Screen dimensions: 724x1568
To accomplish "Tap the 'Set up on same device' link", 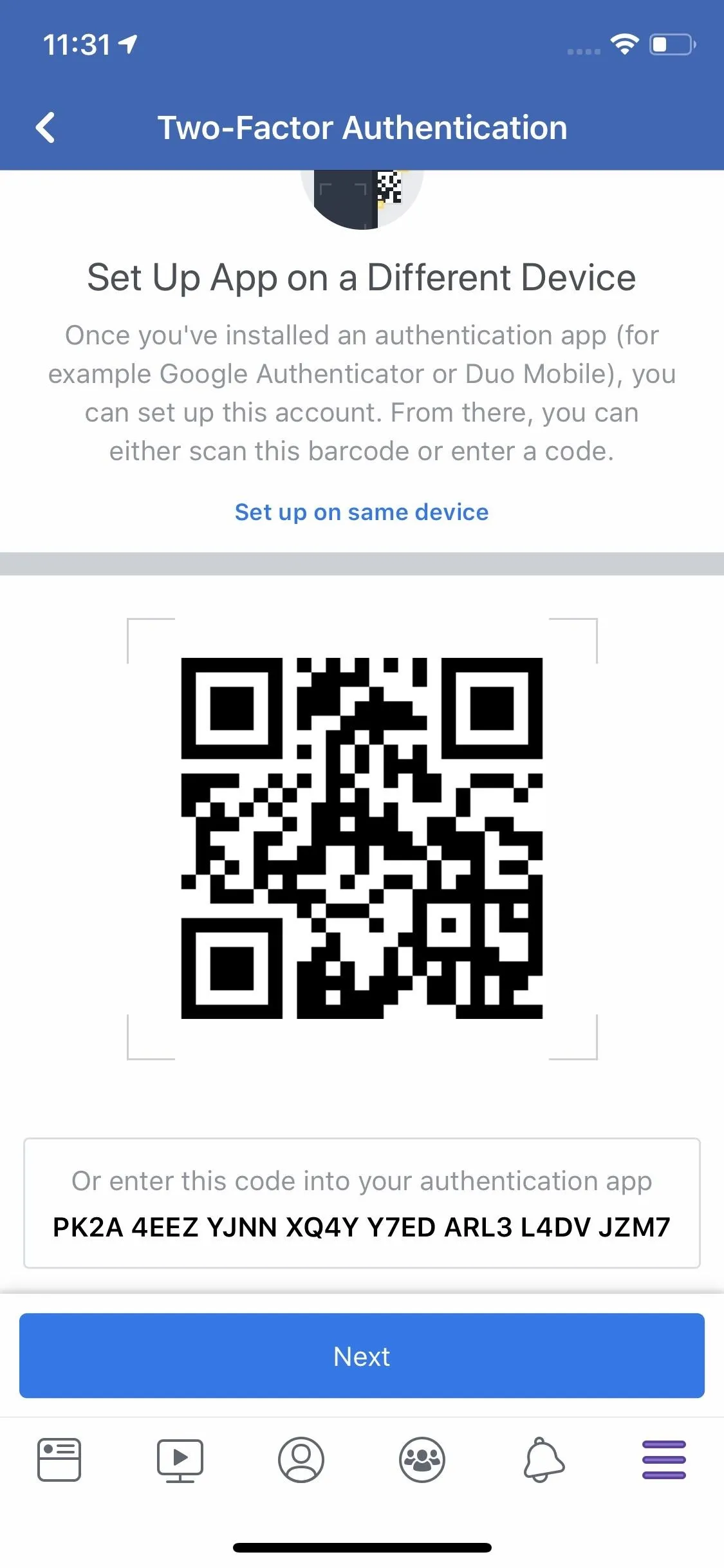I will tap(362, 512).
